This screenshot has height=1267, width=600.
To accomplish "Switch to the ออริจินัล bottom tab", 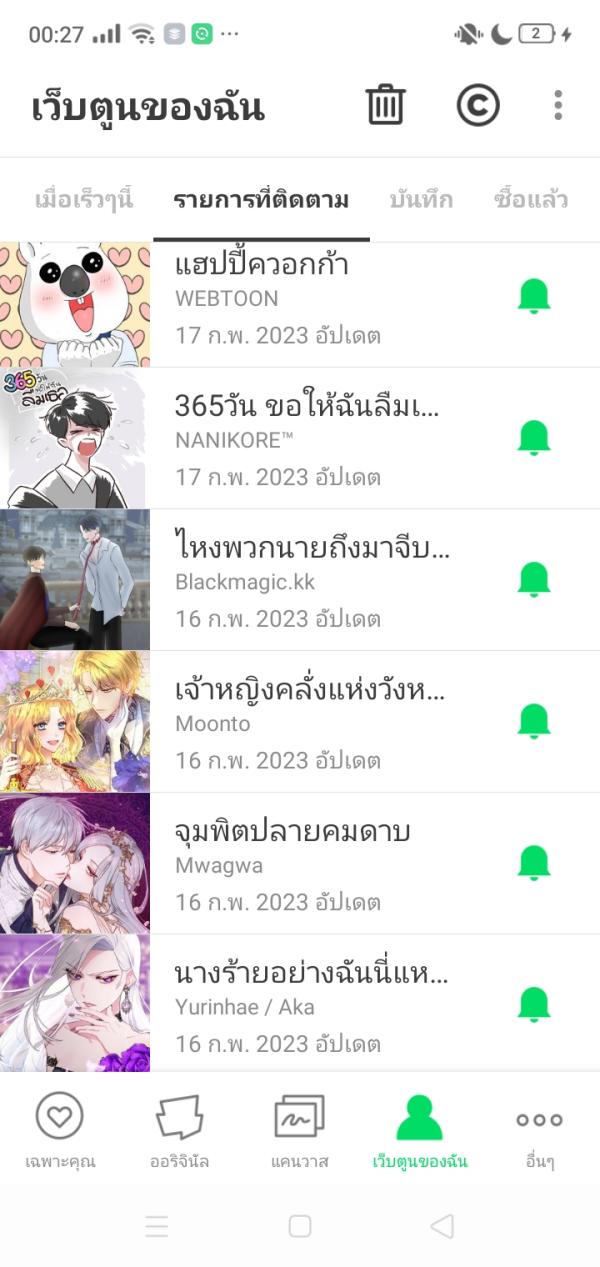I will pyautogui.click(x=180, y=1131).
